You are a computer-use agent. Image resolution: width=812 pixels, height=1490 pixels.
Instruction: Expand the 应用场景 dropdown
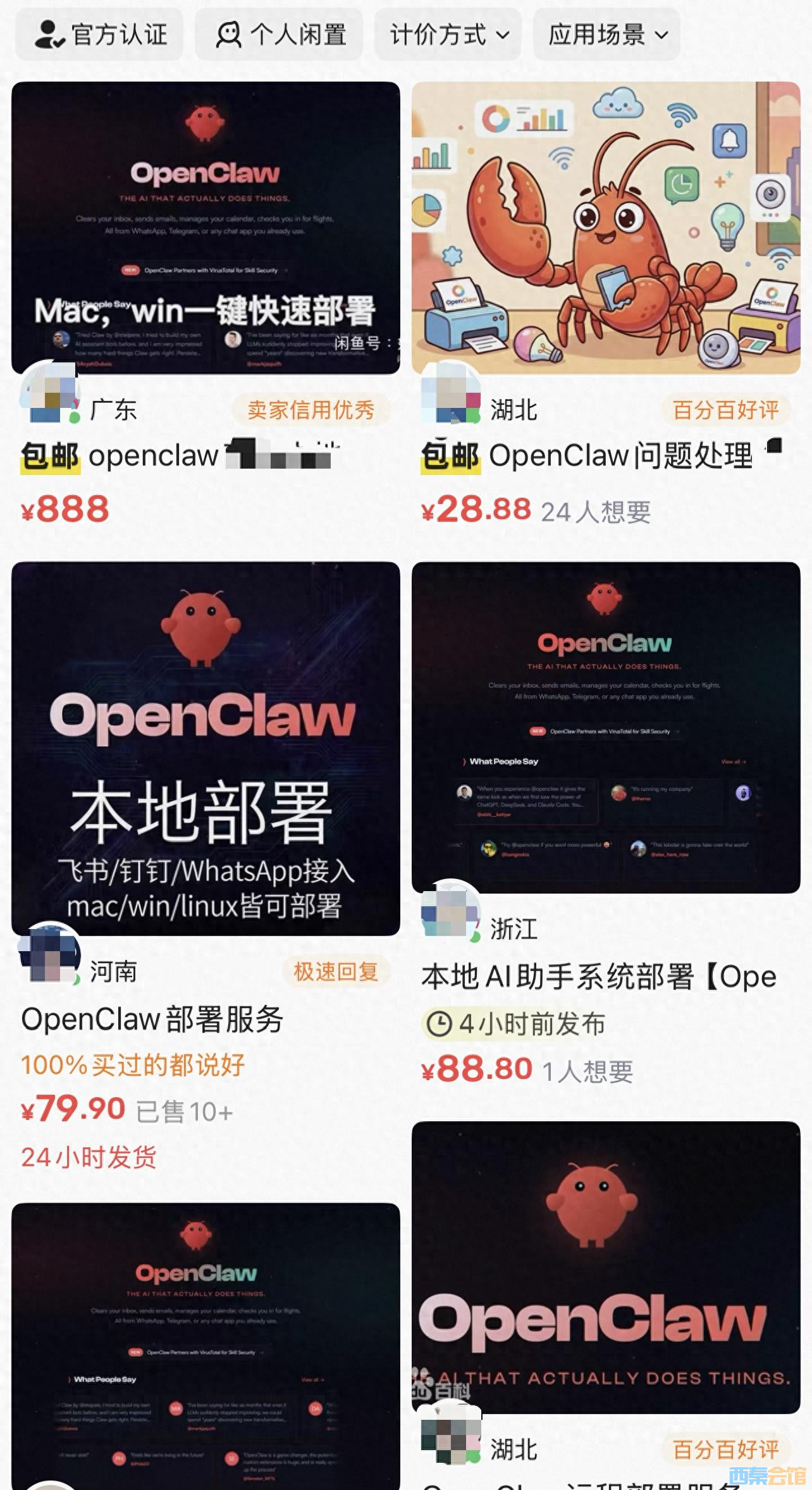(x=606, y=34)
